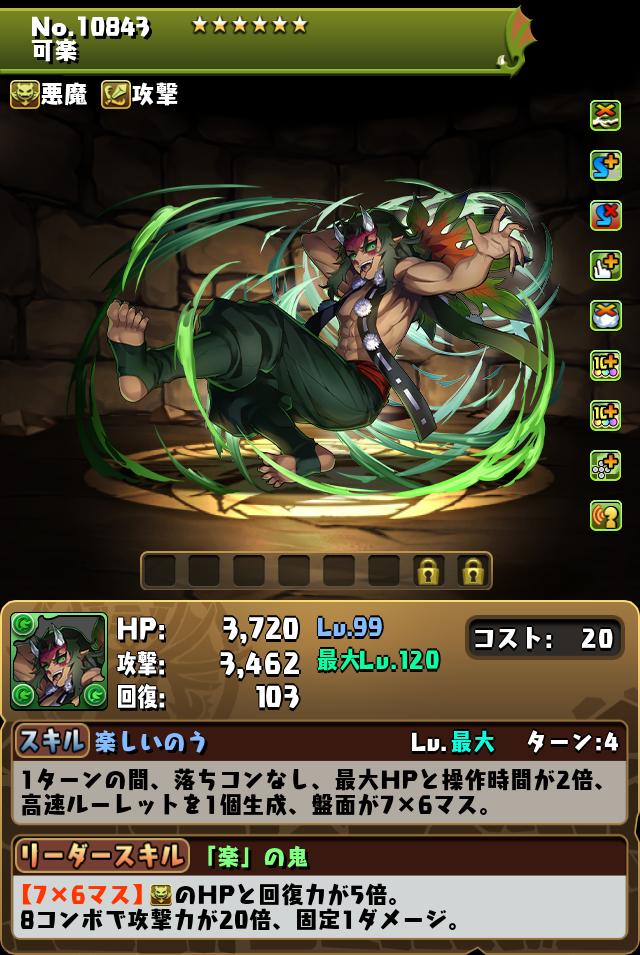Open the 可楽 monster portrait thumbnail
Image resolution: width=640 pixels, height=955 pixels.
click(59, 661)
